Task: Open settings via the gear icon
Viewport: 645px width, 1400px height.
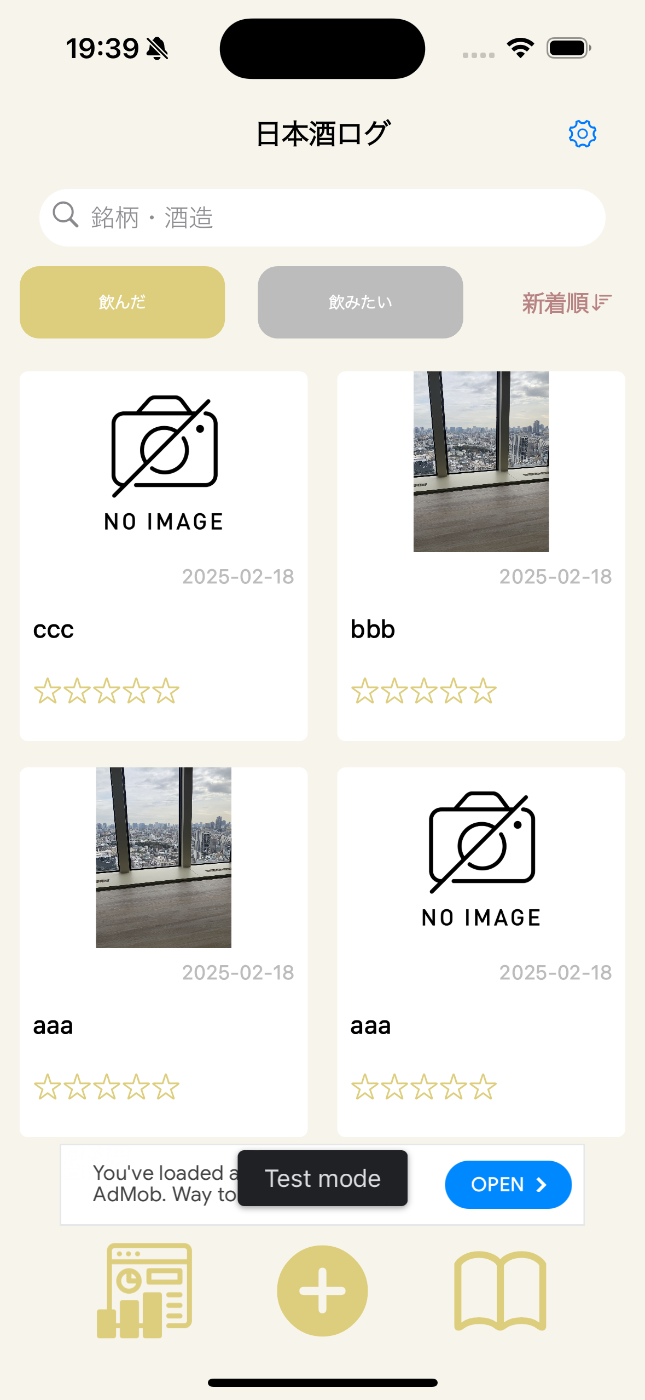Action: [x=582, y=134]
